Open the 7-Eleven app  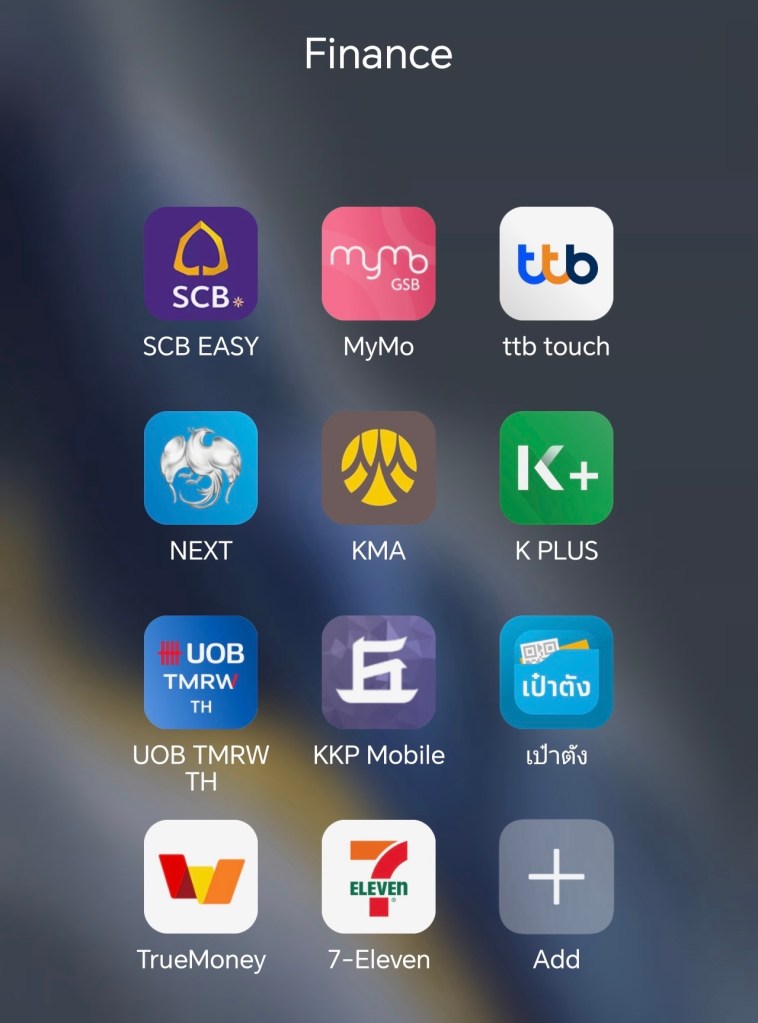tap(378, 877)
